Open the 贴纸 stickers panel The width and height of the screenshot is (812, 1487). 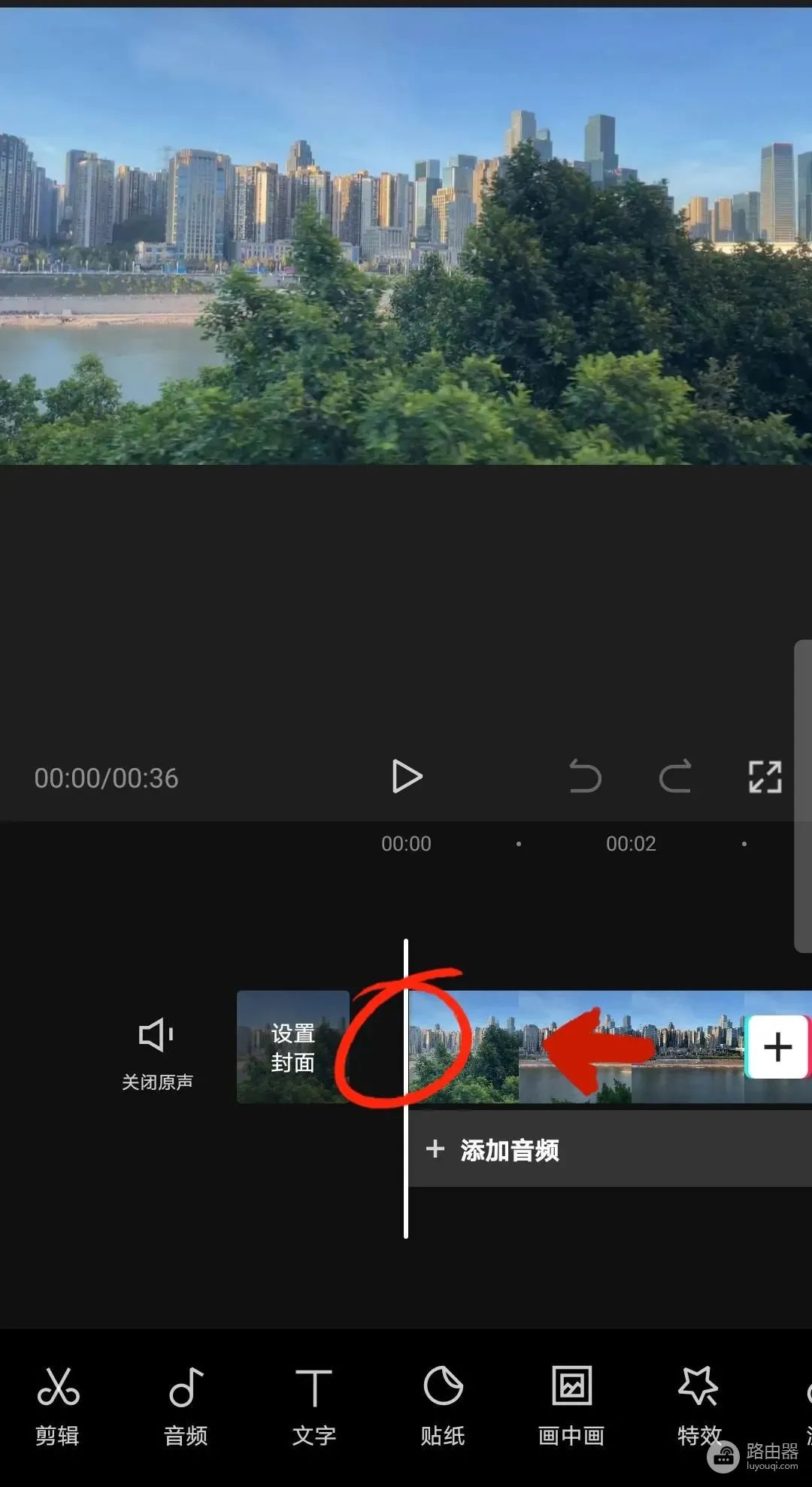coord(443,1405)
